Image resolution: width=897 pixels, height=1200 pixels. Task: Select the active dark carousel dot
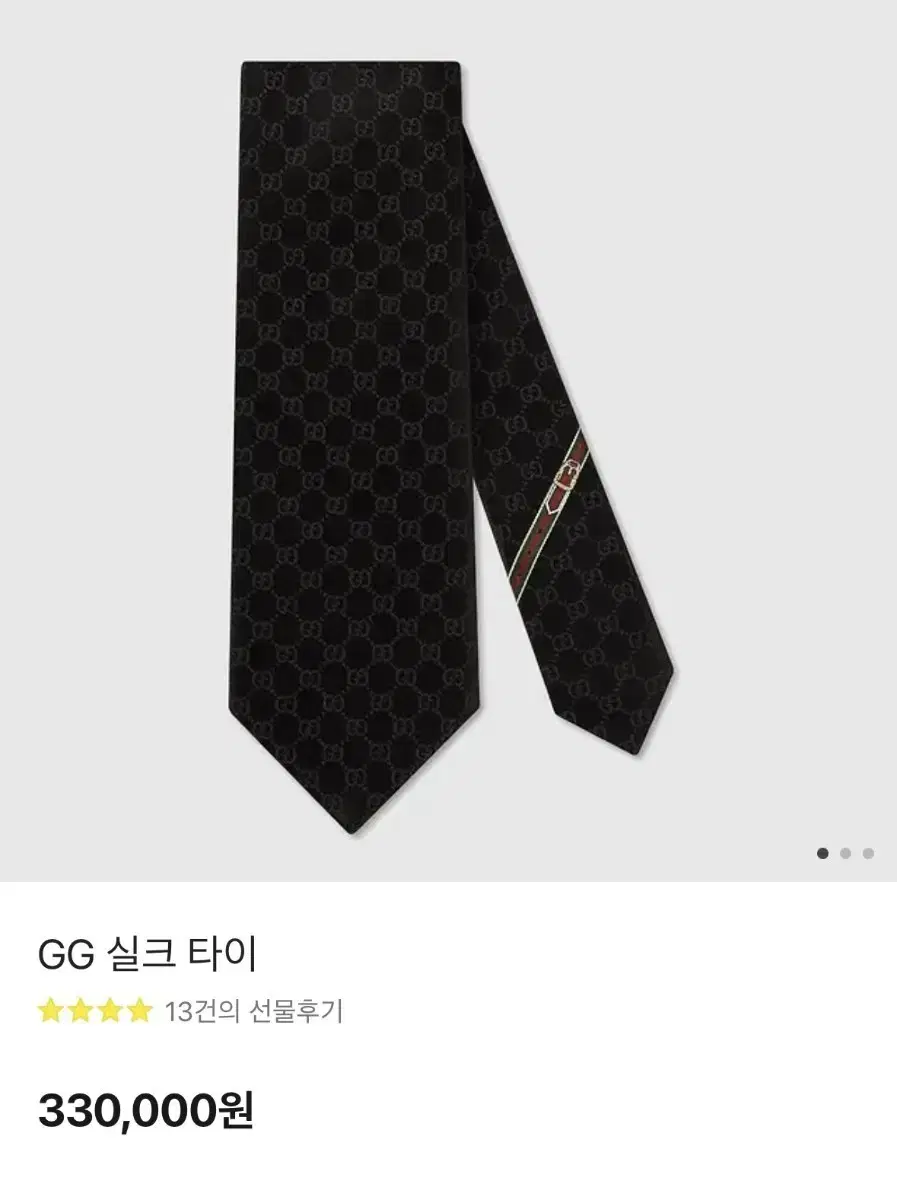[x=822, y=853]
